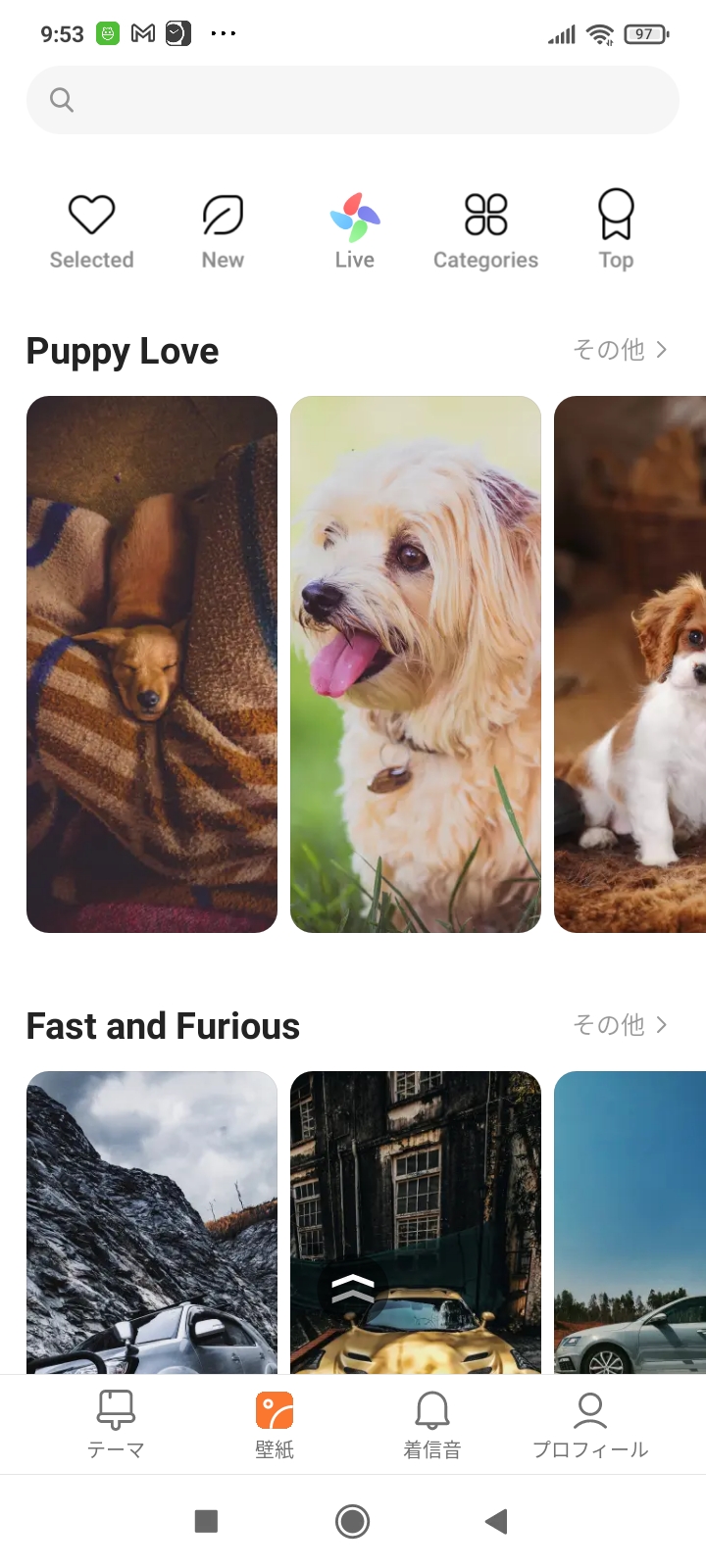View Top wallpapers
706x1568 pixels.
tap(616, 231)
